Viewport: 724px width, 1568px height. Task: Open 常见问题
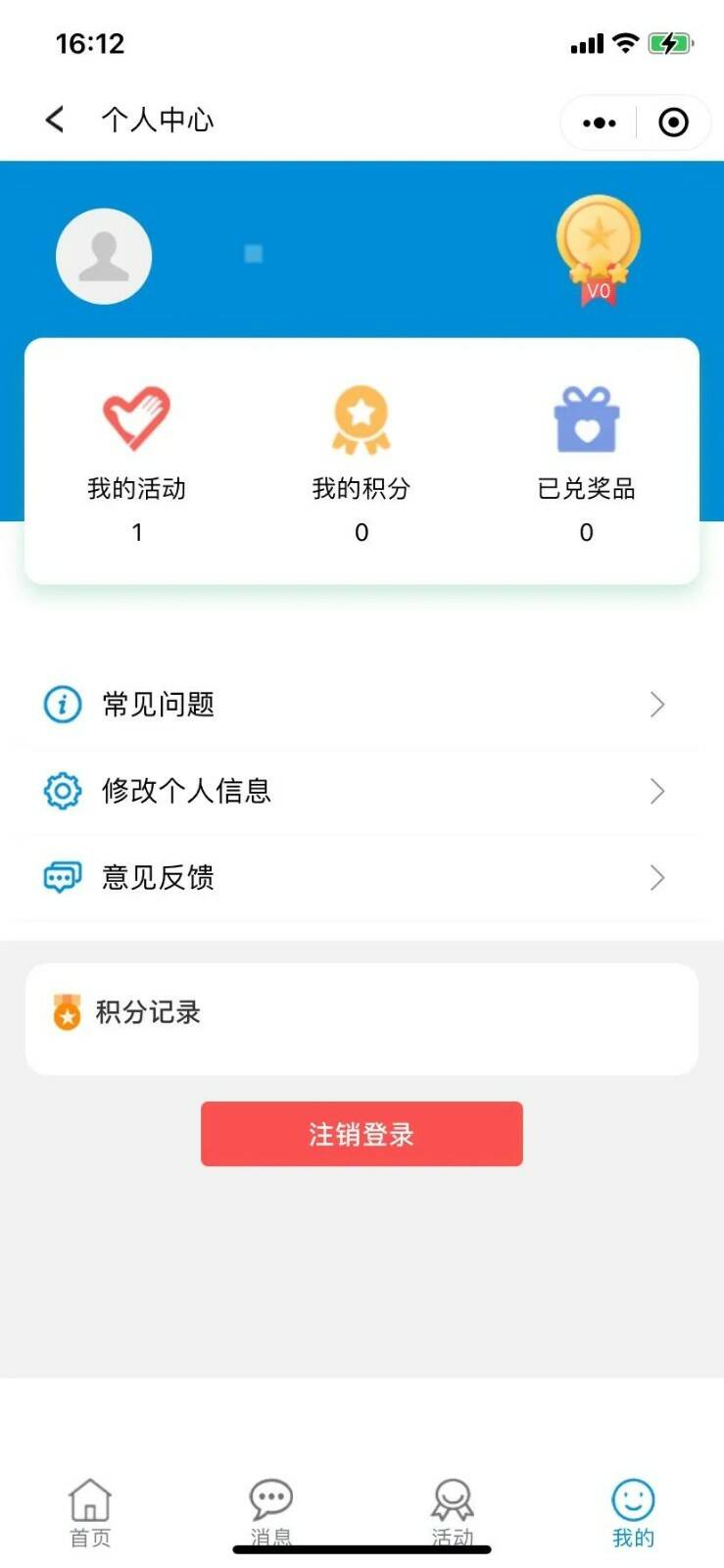click(362, 705)
